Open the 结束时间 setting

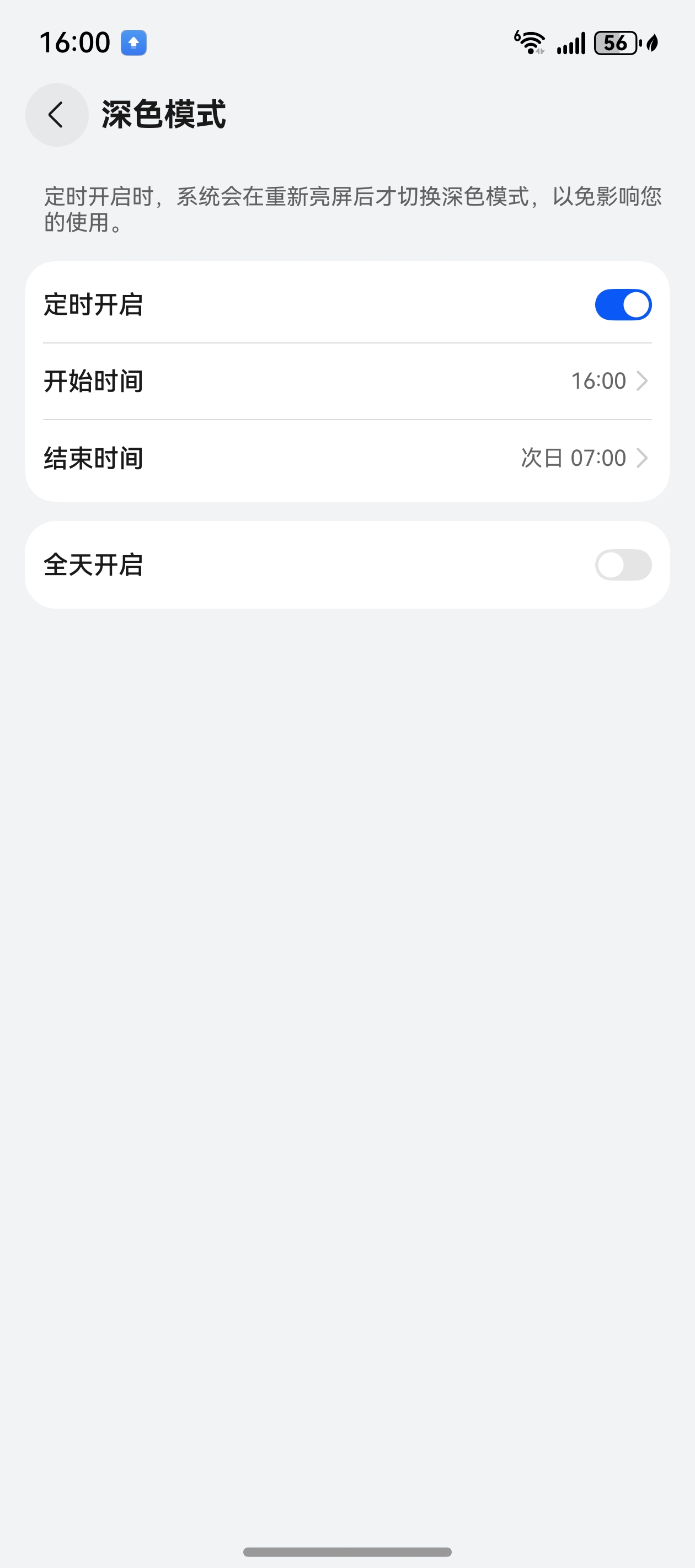click(x=347, y=458)
